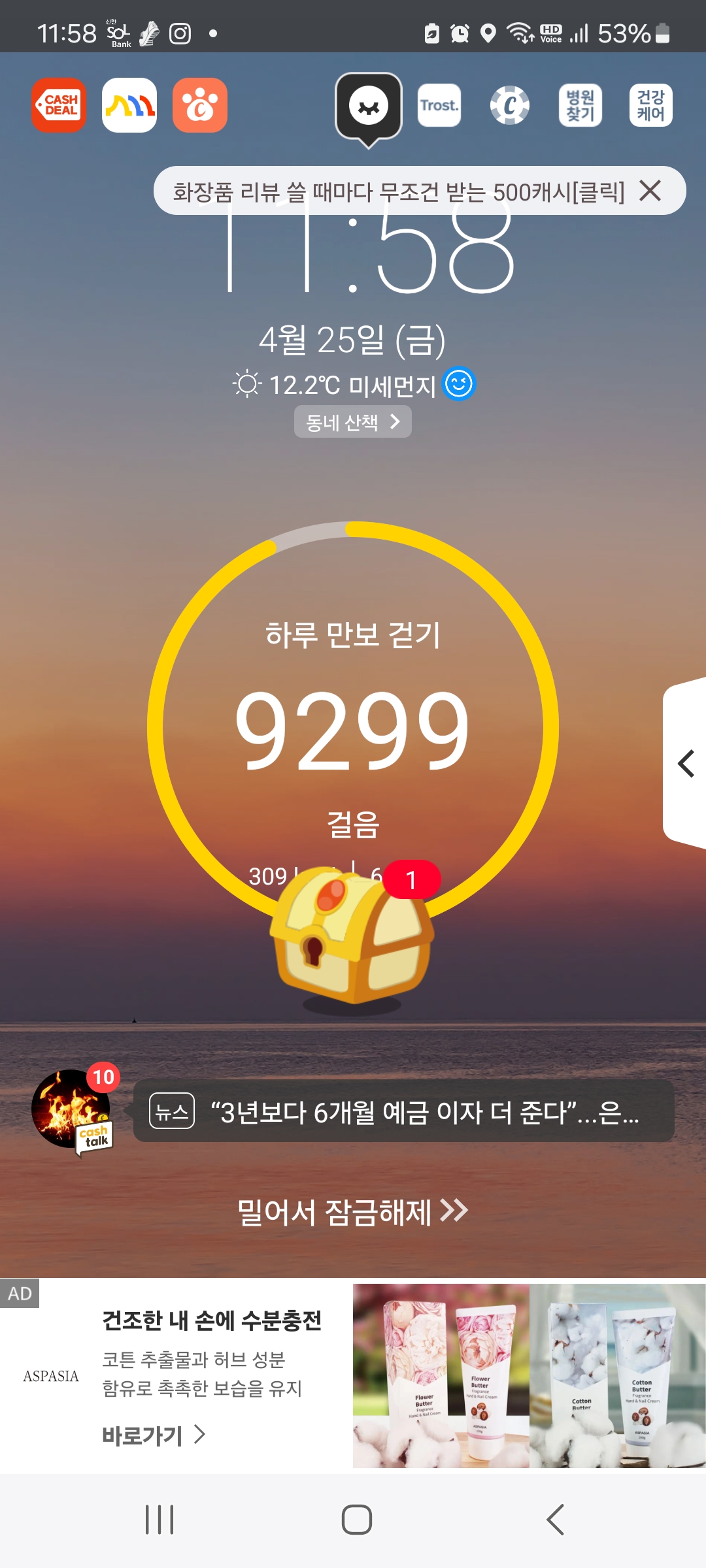Open 병원찾기 hospital finder
This screenshot has width=706, height=1568.
(x=580, y=105)
